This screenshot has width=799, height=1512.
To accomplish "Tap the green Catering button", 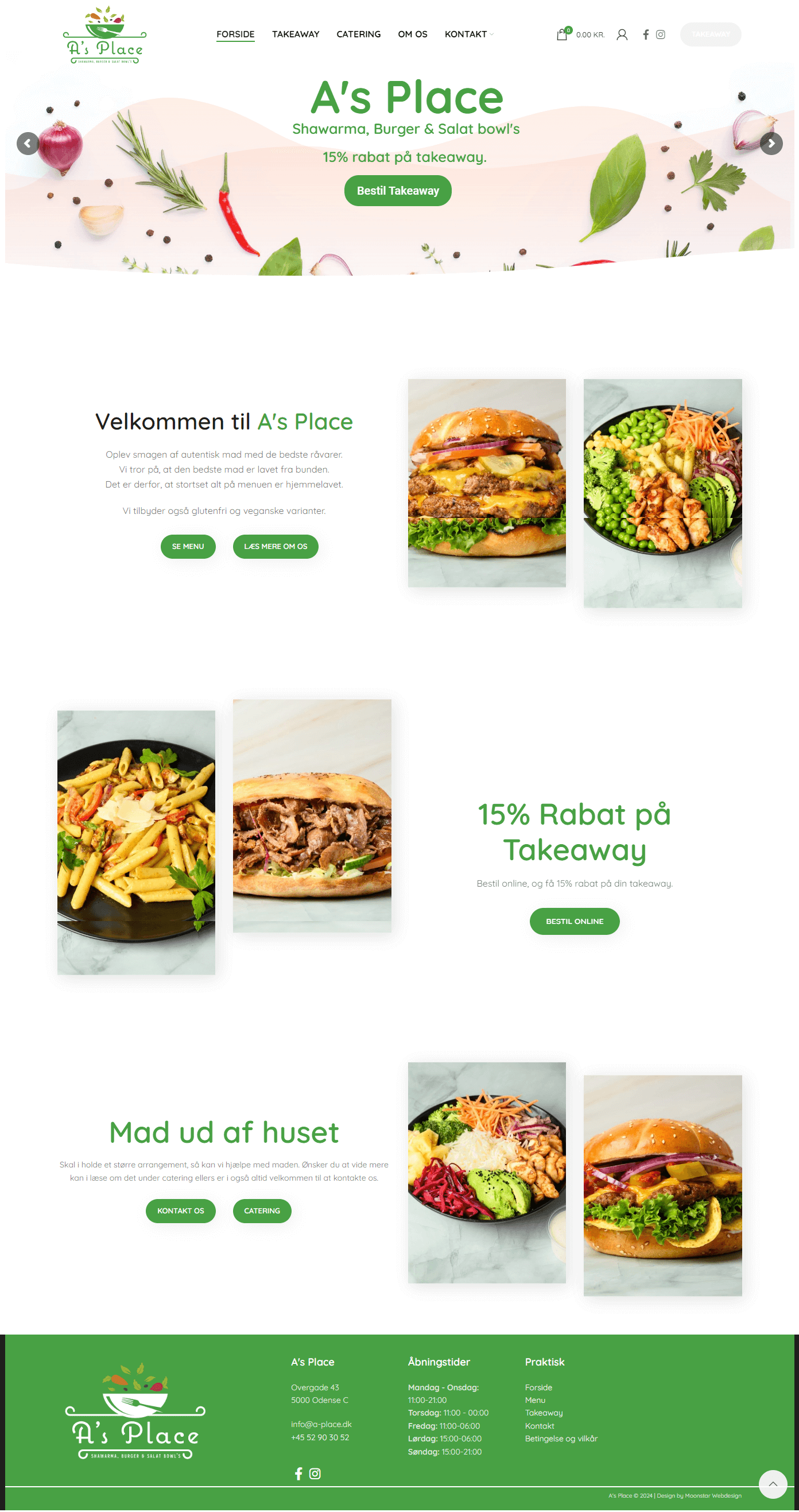I will tap(262, 1211).
